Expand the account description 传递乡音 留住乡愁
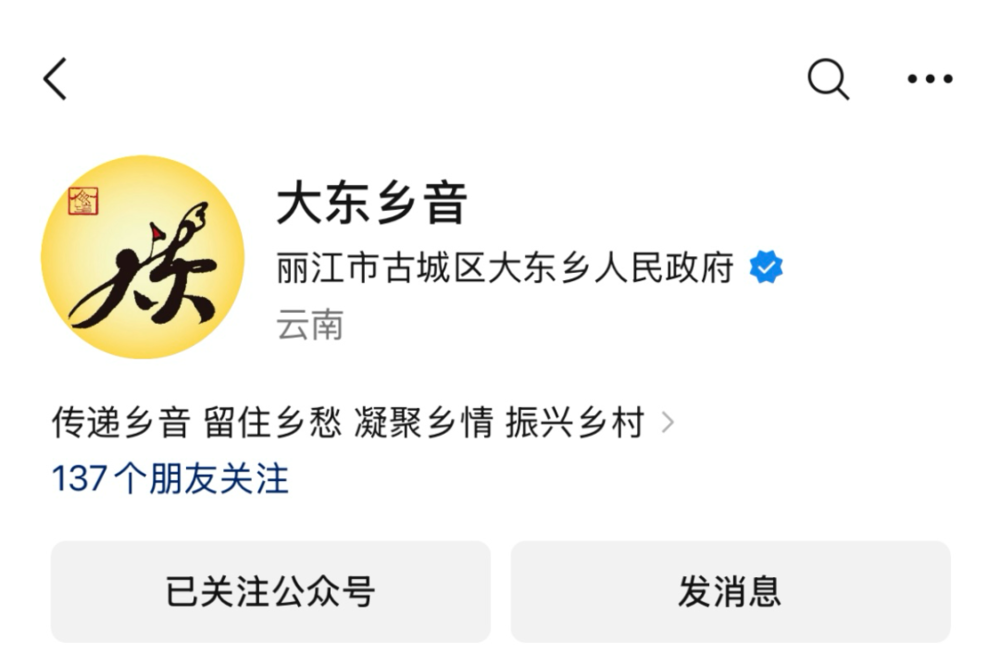Image resolution: width=1000 pixels, height=666 pixels. click(x=360, y=423)
